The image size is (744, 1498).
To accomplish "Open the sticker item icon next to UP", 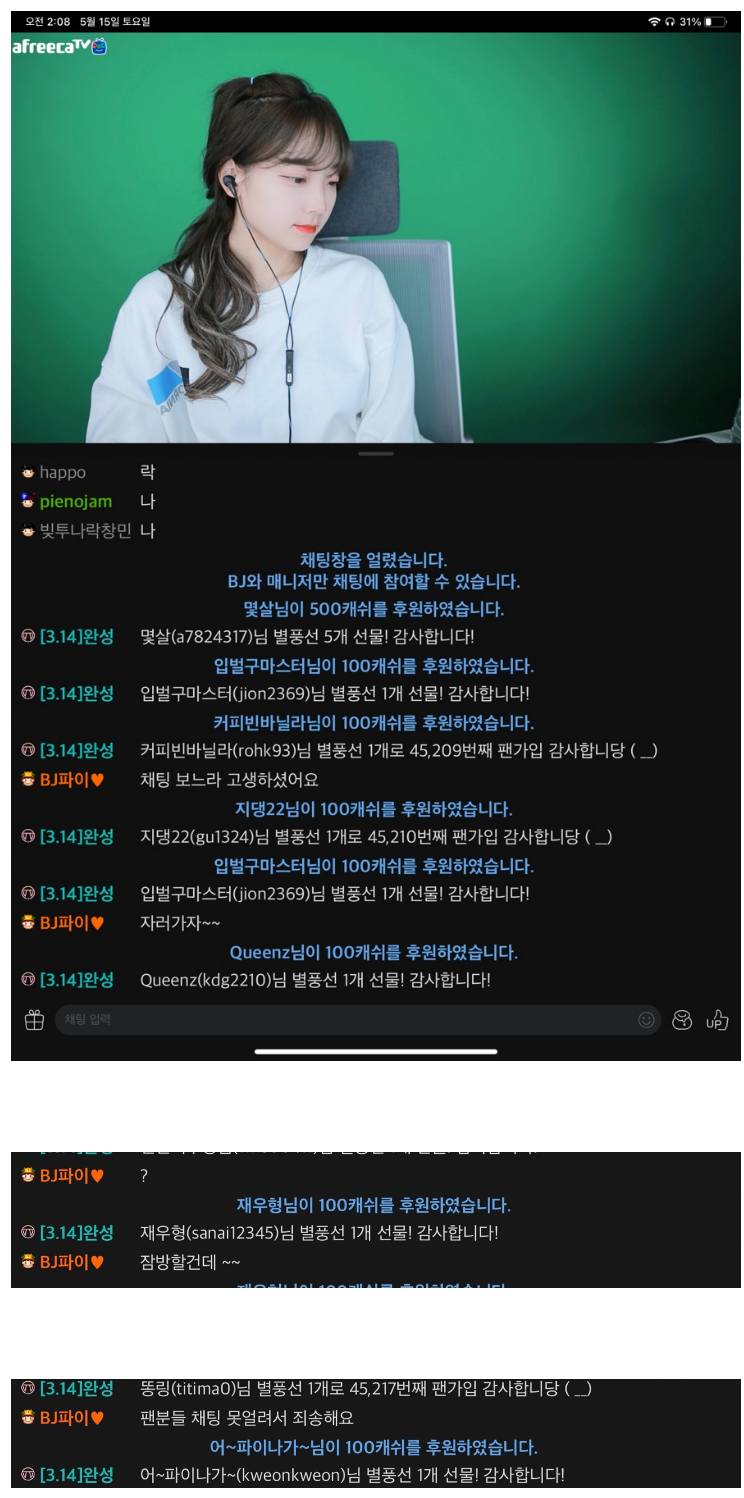I will (682, 1020).
